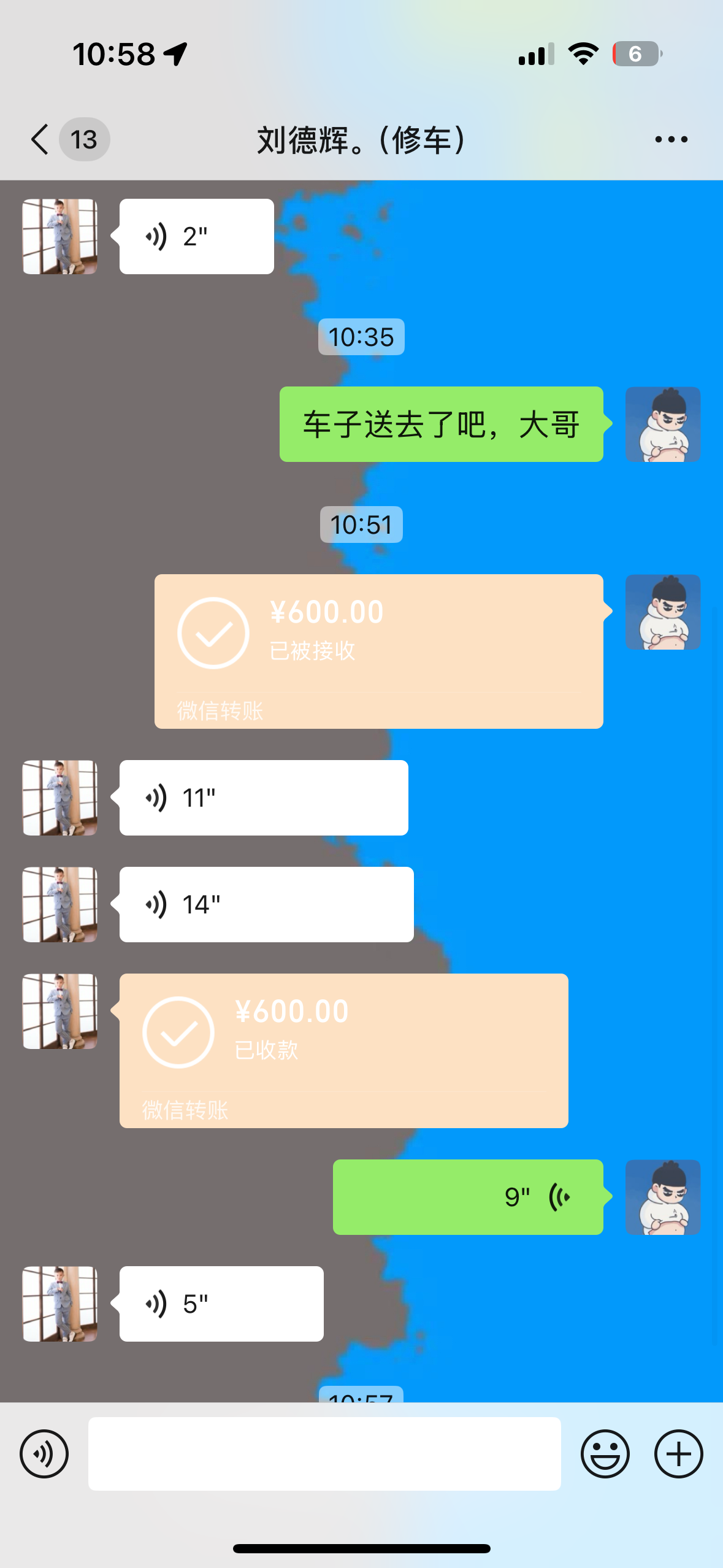The width and height of the screenshot is (723, 1568).
Task: Focus the message text field
Action: coord(324,1454)
